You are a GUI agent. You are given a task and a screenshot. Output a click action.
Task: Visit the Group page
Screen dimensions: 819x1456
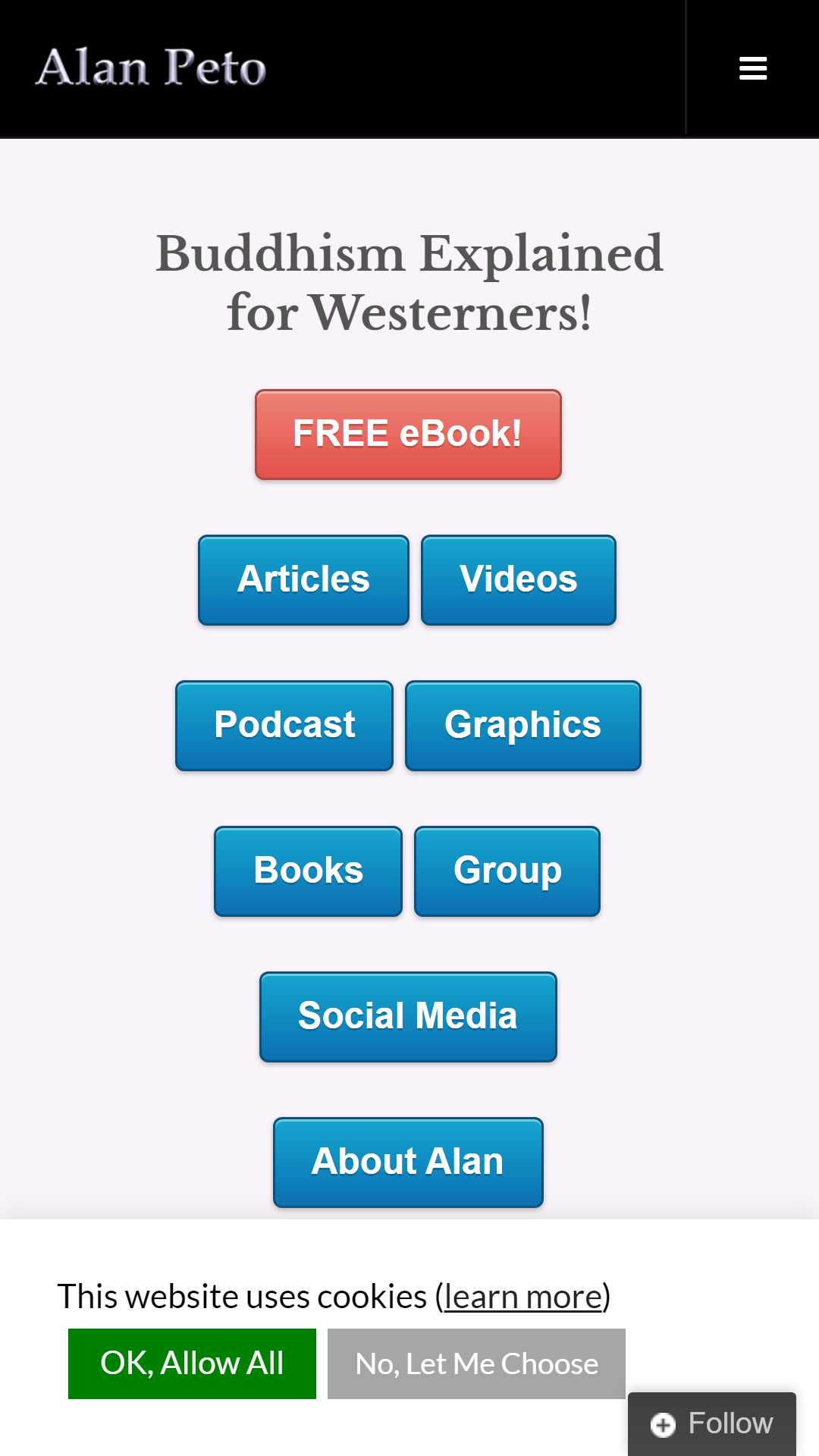(x=507, y=871)
